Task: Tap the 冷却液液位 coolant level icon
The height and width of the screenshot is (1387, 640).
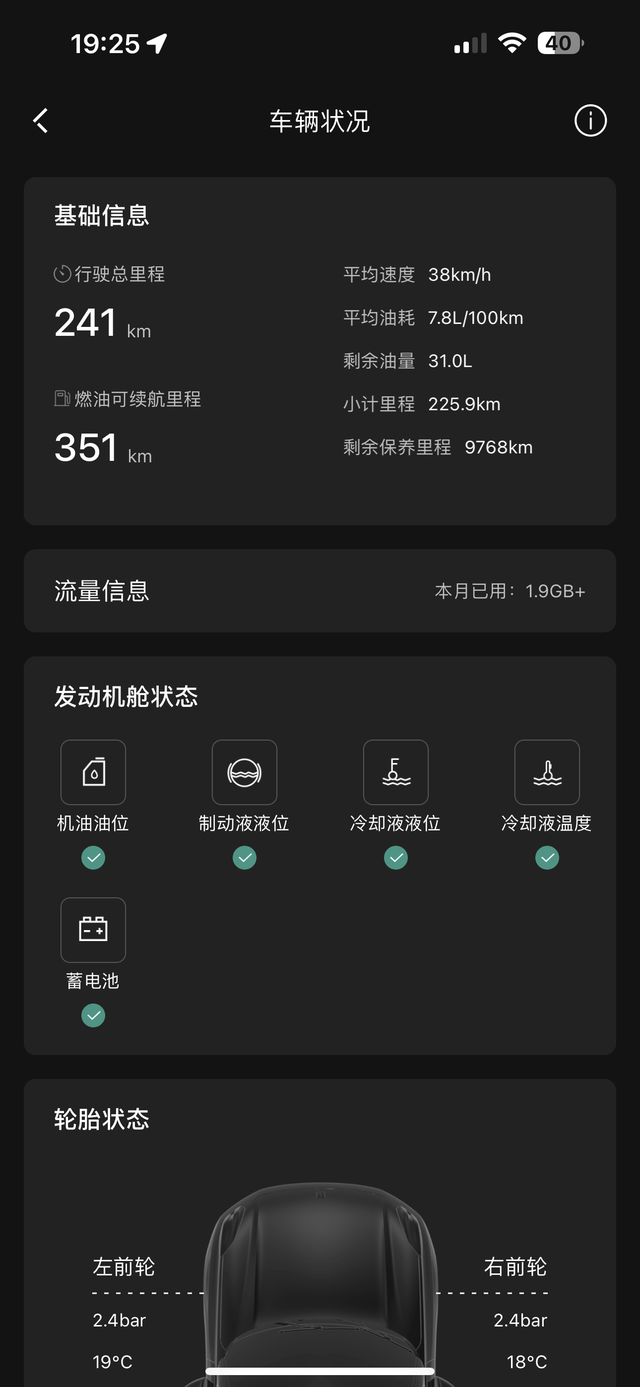Action: point(395,773)
